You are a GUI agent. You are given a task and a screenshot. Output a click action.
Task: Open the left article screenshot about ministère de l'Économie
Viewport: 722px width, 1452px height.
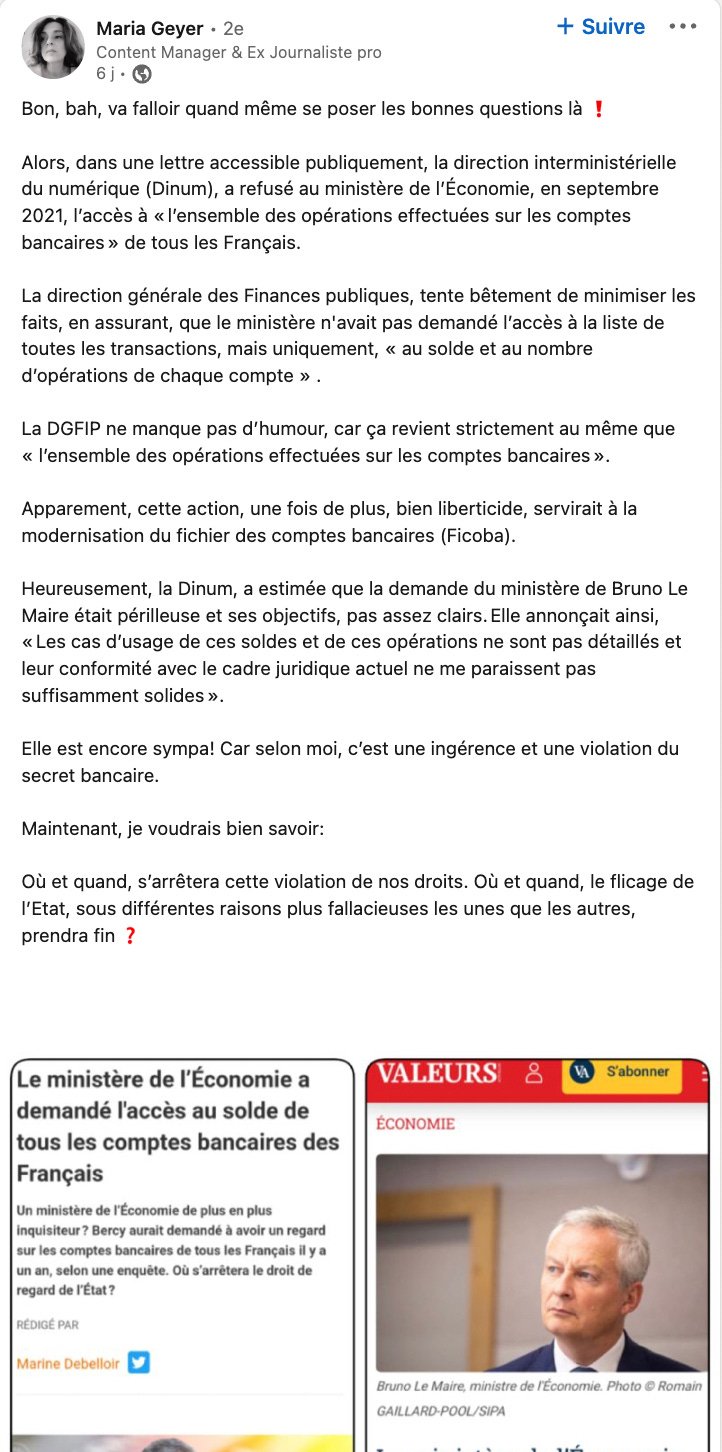pyautogui.click(x=183, y=1255)
